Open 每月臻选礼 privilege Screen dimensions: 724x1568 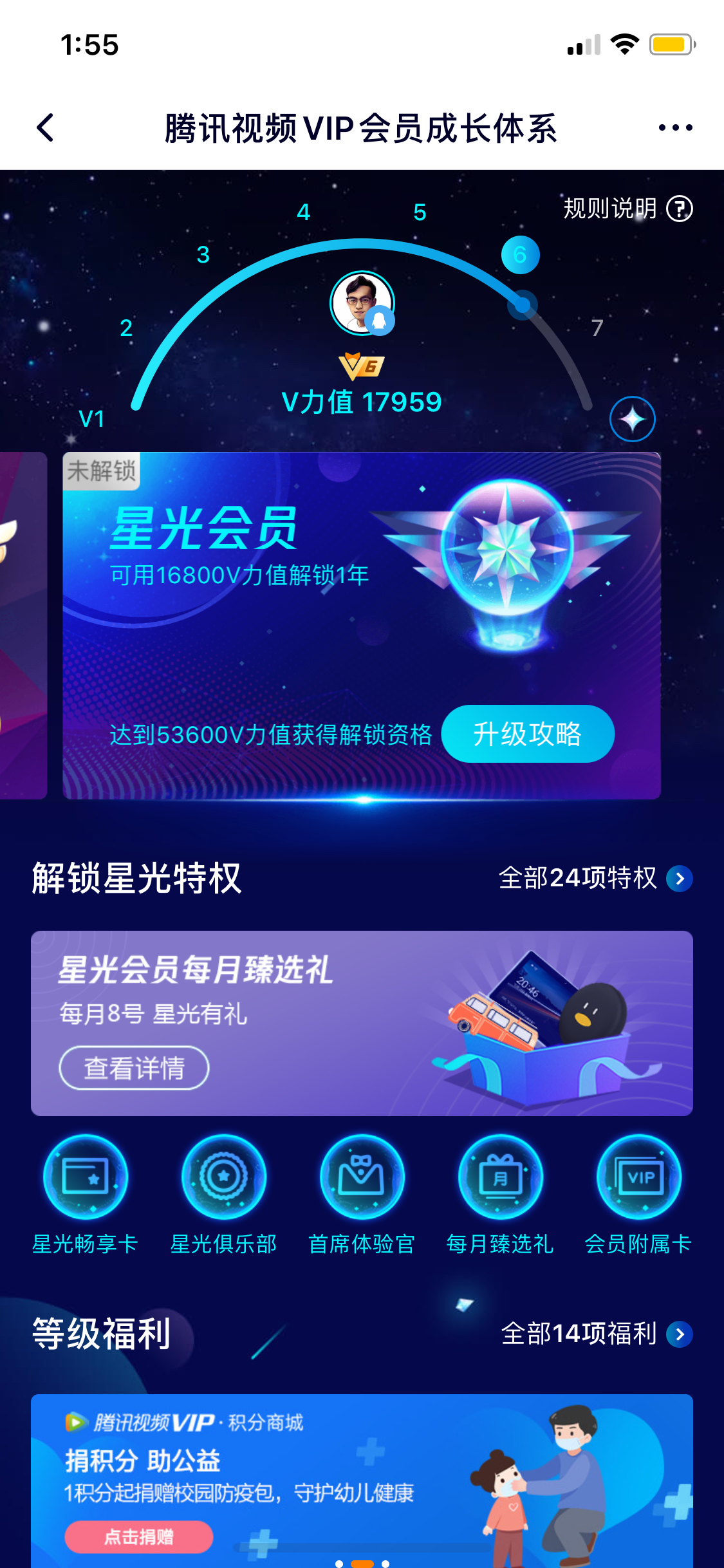500,1195
